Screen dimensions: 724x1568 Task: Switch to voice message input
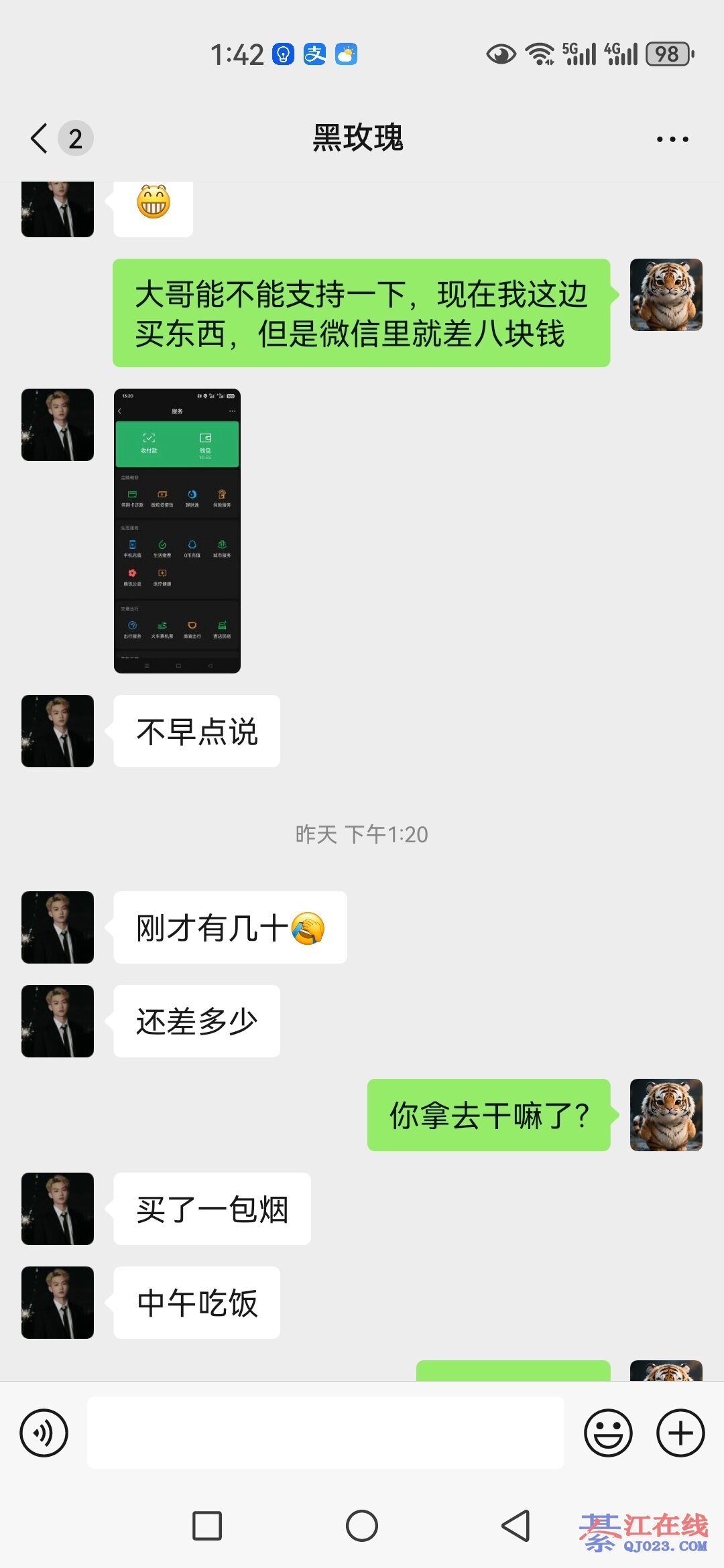(44, 1433)
